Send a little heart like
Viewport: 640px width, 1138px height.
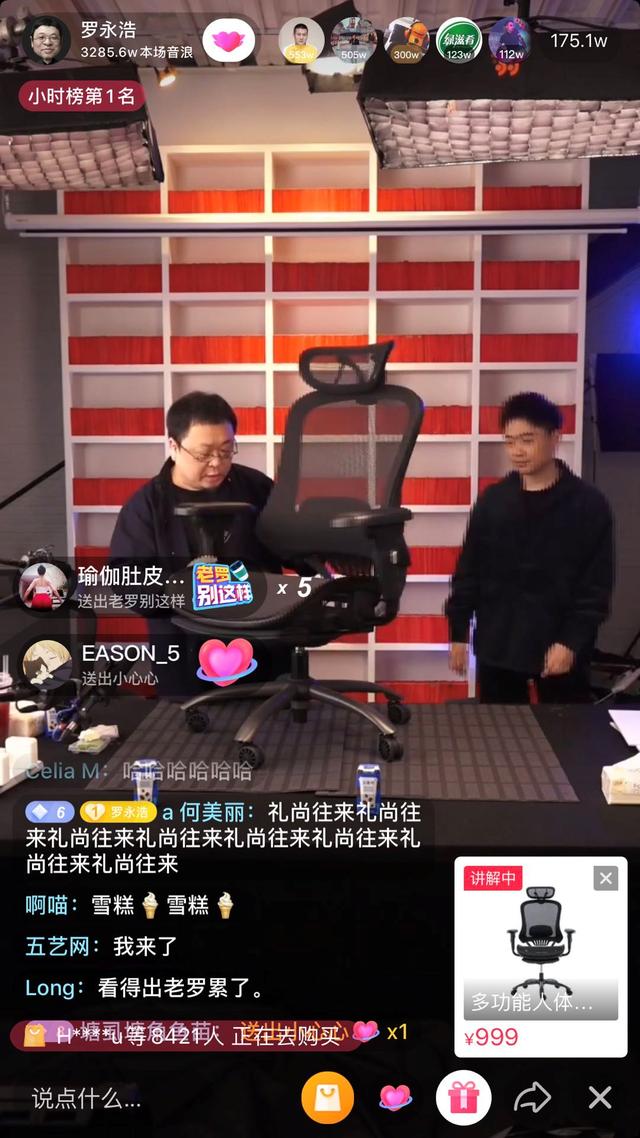tap(395, 1098)
